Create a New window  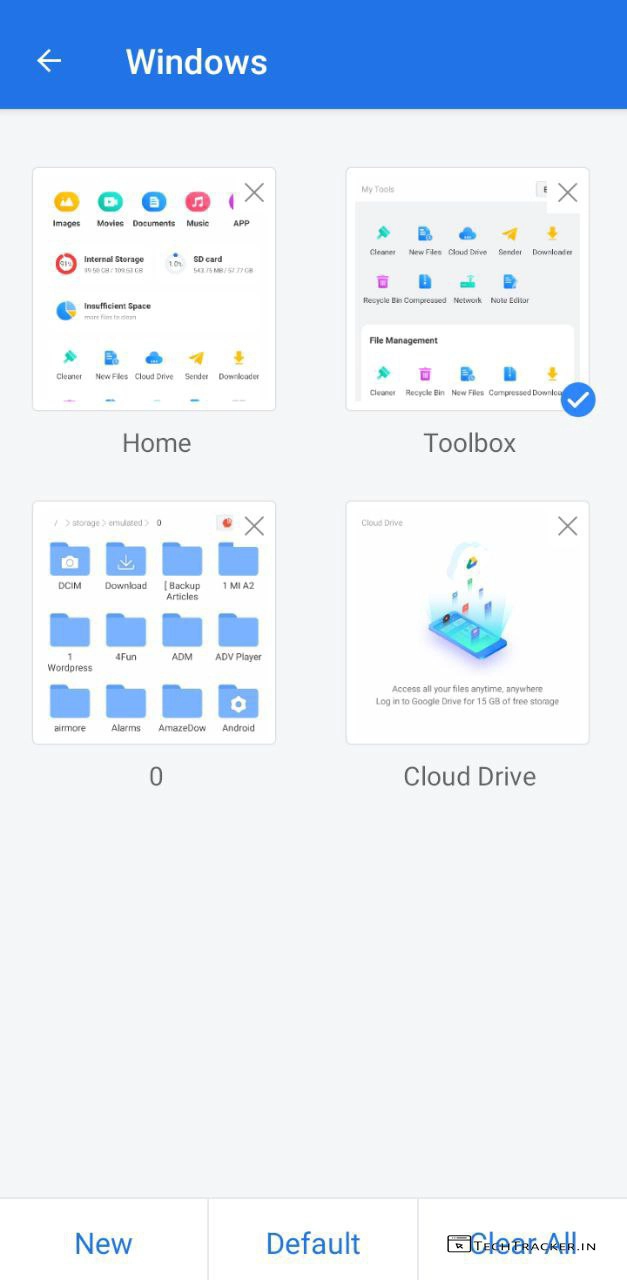pos(103,1243)
